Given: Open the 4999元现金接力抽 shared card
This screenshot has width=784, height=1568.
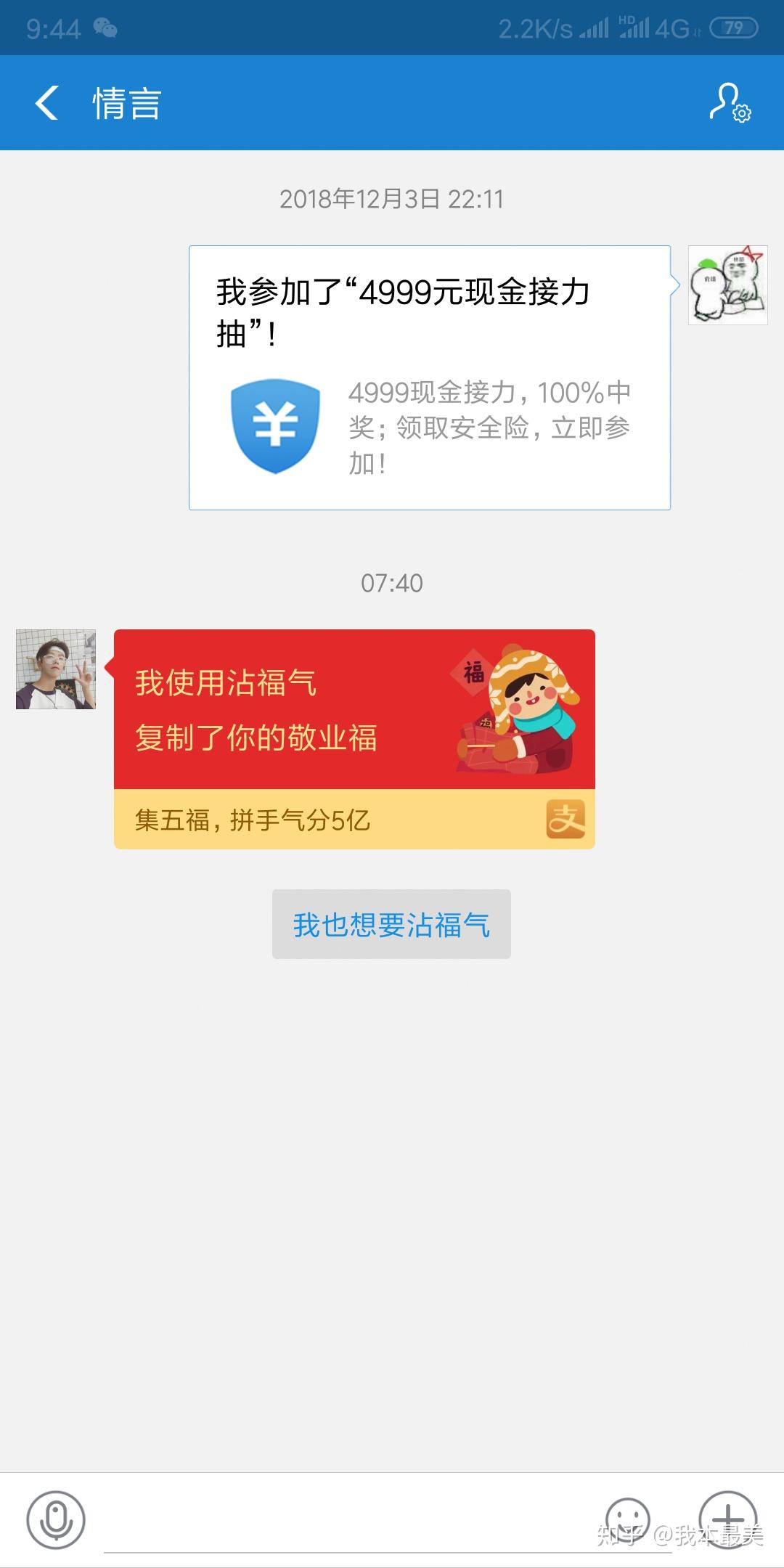Looking at the screenshot, I should 429,377.
